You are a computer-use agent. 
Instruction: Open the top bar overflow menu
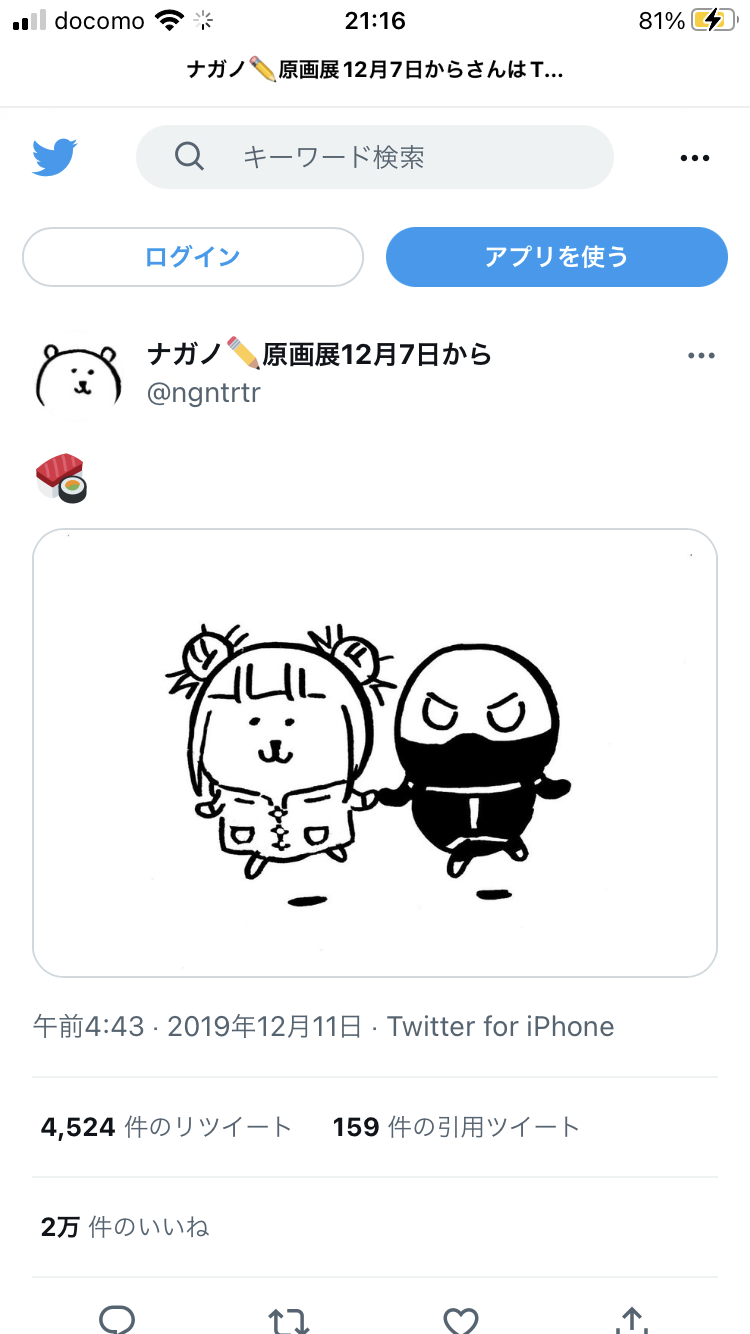[x=694, y=158]
